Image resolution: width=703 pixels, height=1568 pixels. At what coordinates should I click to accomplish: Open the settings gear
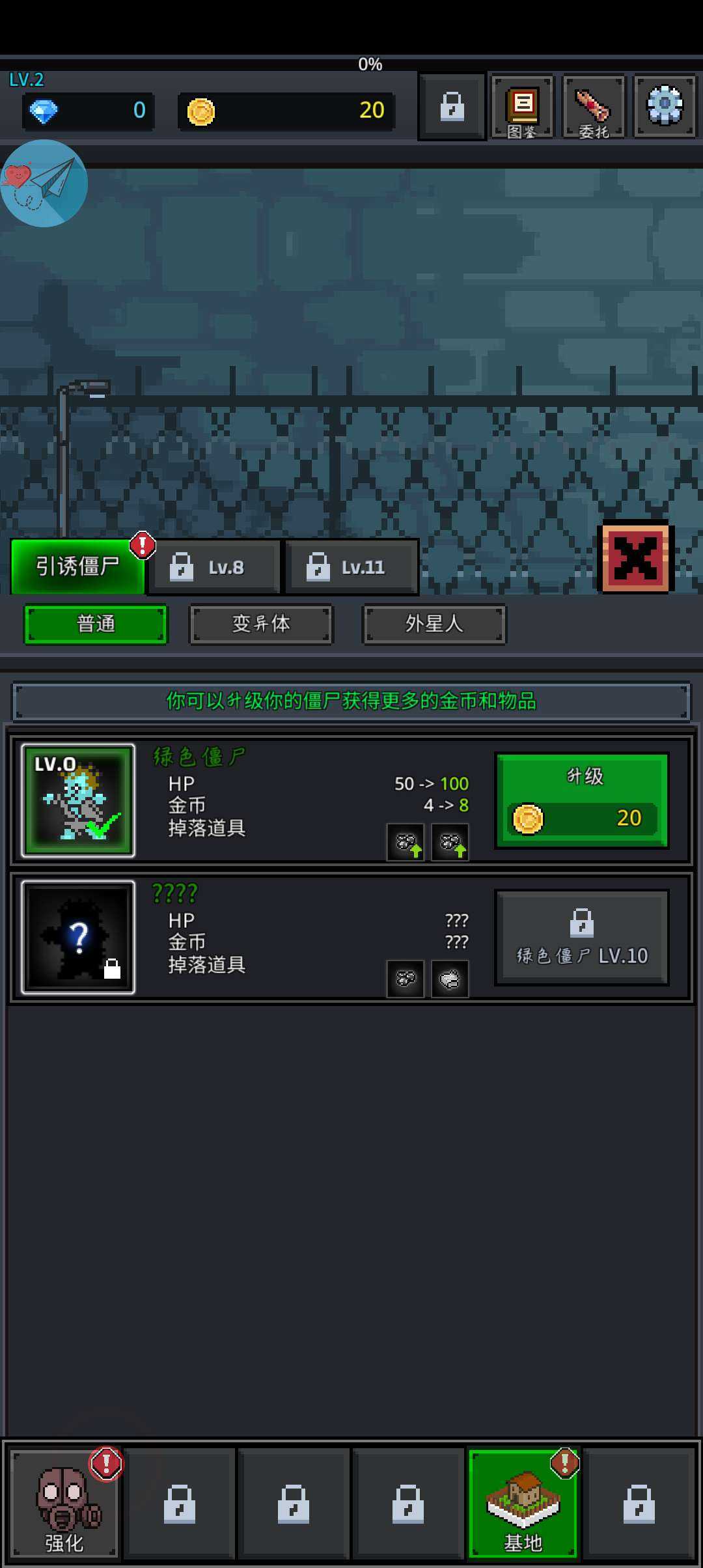[665, 107]
